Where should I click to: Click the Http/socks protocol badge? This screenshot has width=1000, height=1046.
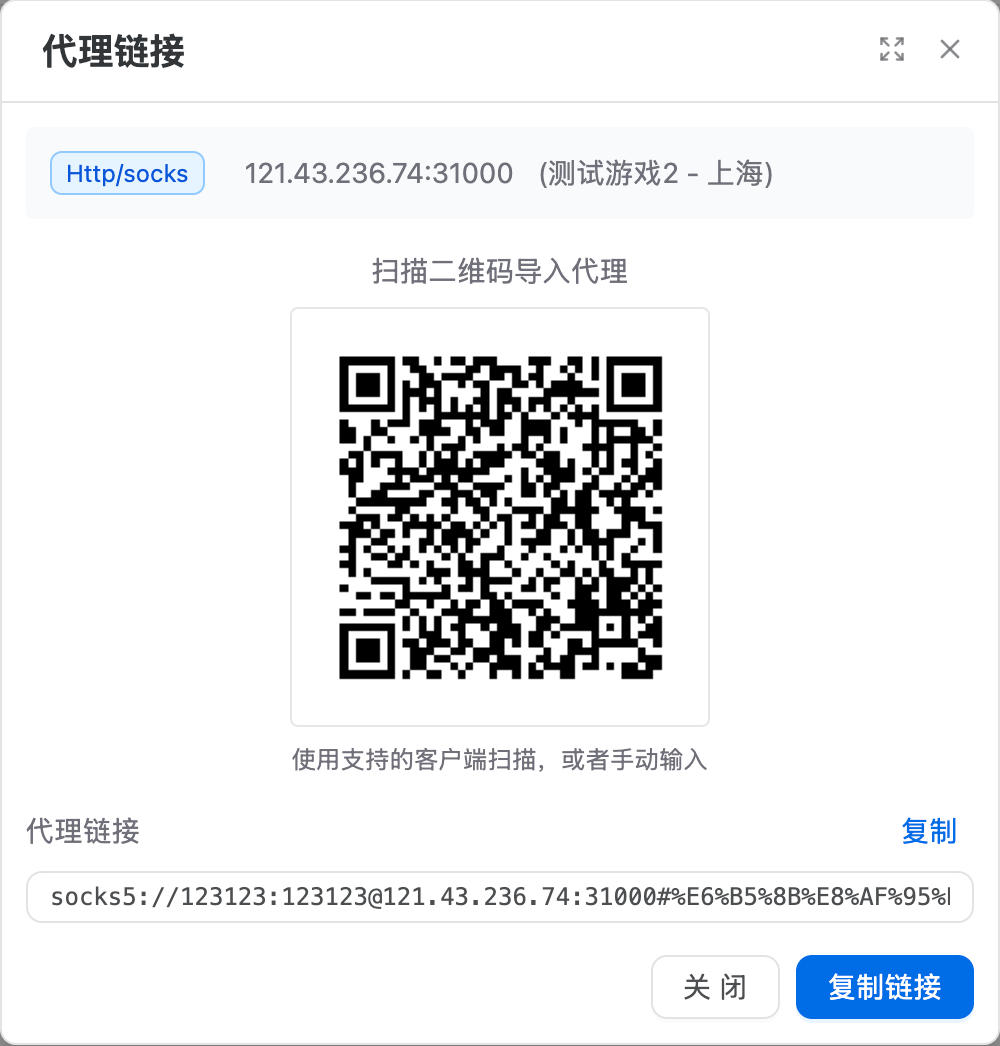[x=127, y=173]
